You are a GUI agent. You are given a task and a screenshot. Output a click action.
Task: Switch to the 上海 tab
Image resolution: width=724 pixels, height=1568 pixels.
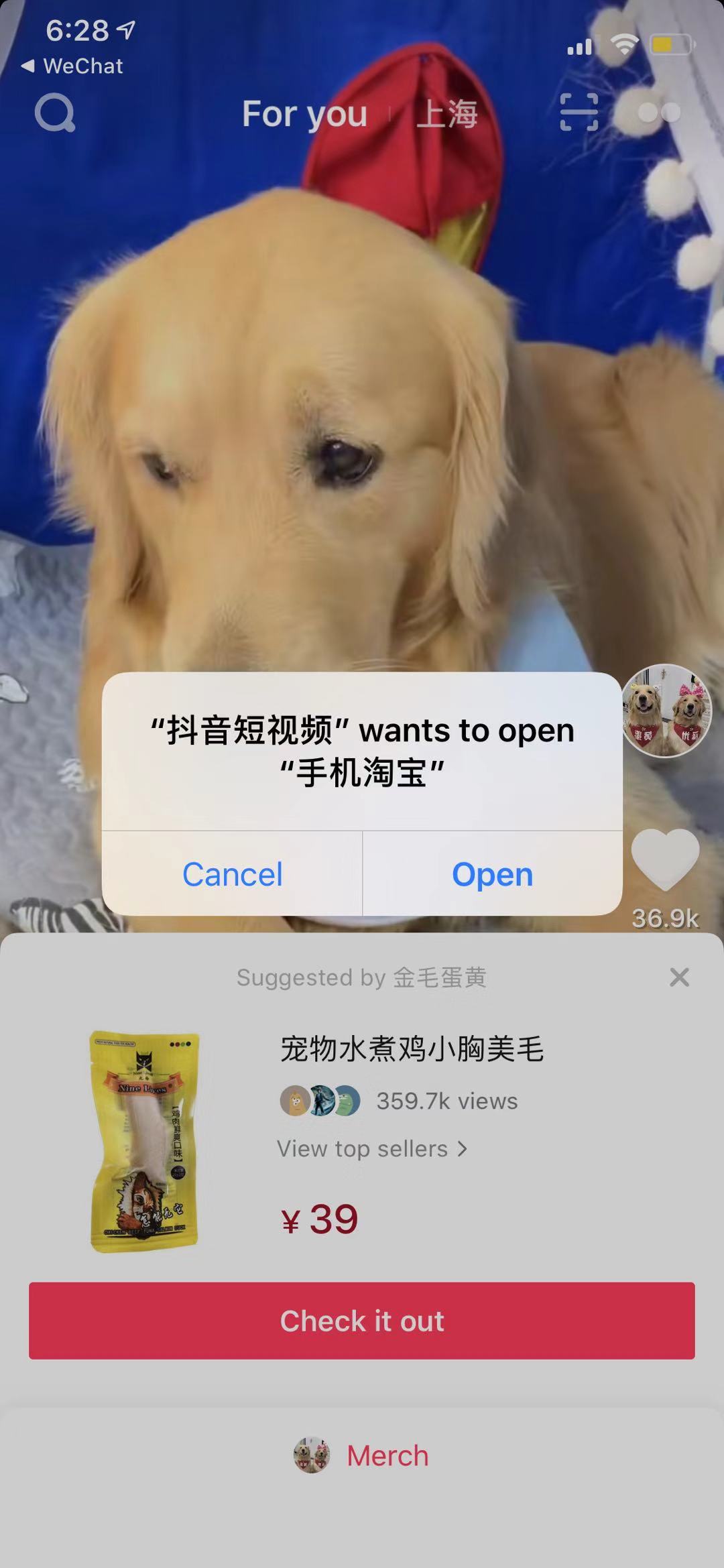click(x=446, y=113)
